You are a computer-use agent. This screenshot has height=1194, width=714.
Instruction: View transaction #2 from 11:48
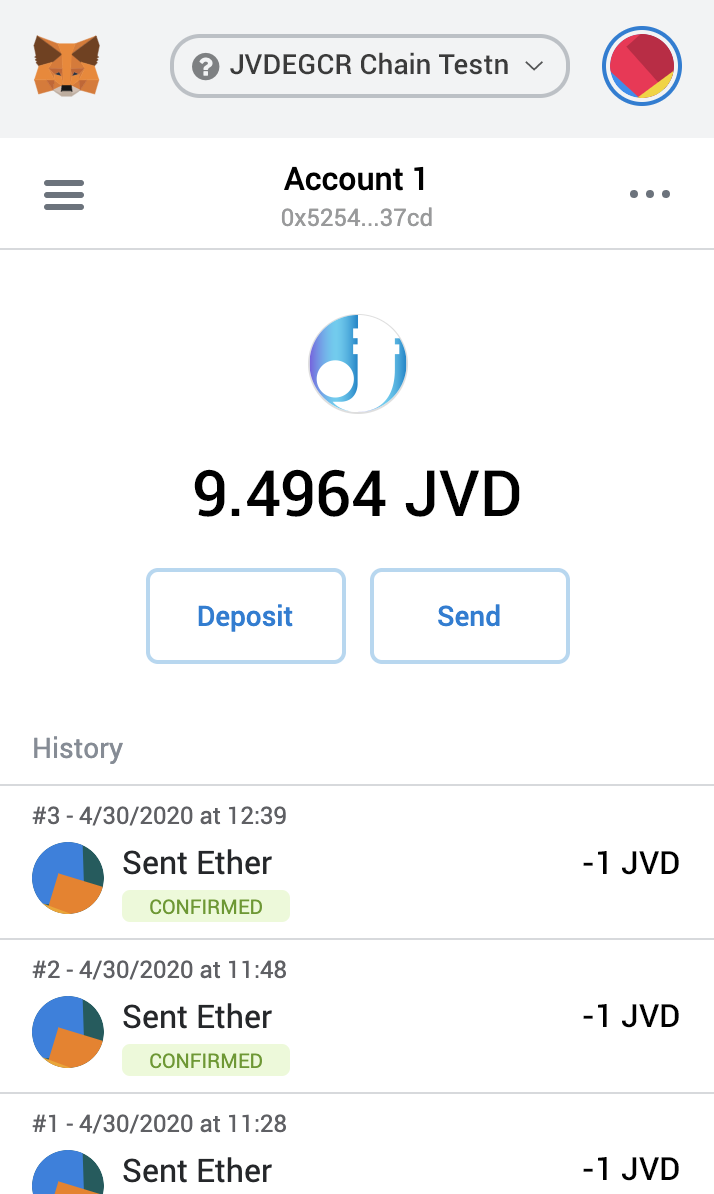[356, 1017]
